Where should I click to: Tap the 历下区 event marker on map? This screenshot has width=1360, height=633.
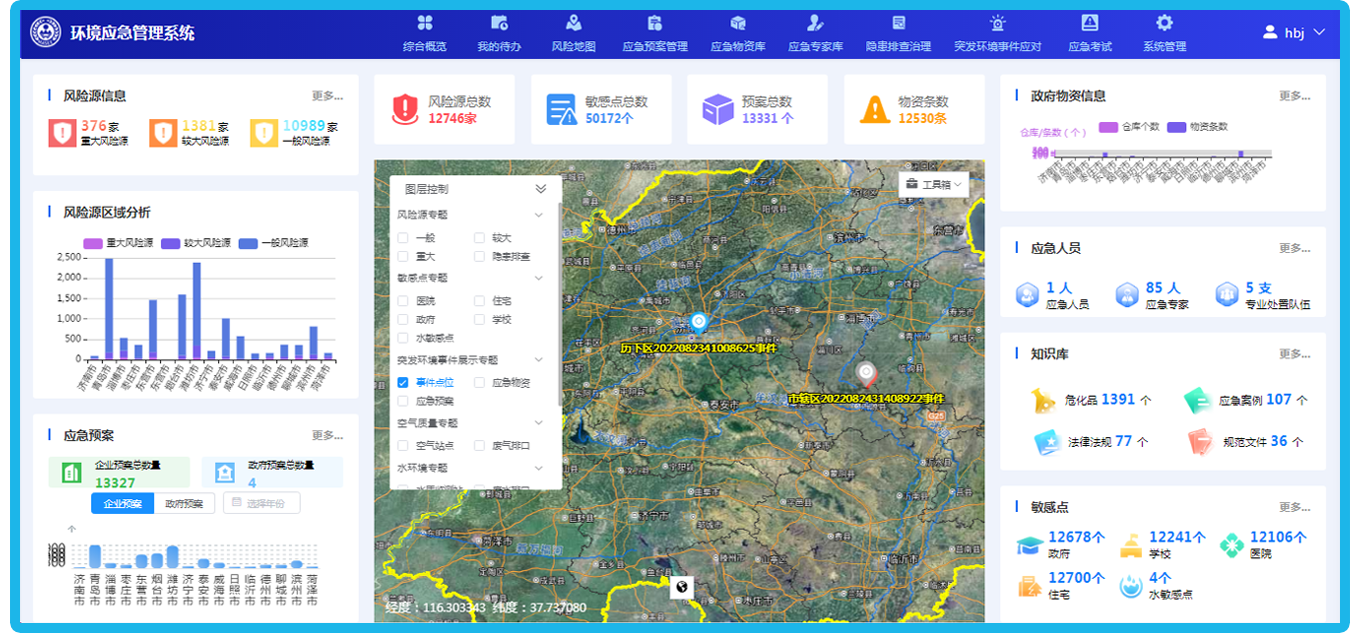(x=698, y=322)
